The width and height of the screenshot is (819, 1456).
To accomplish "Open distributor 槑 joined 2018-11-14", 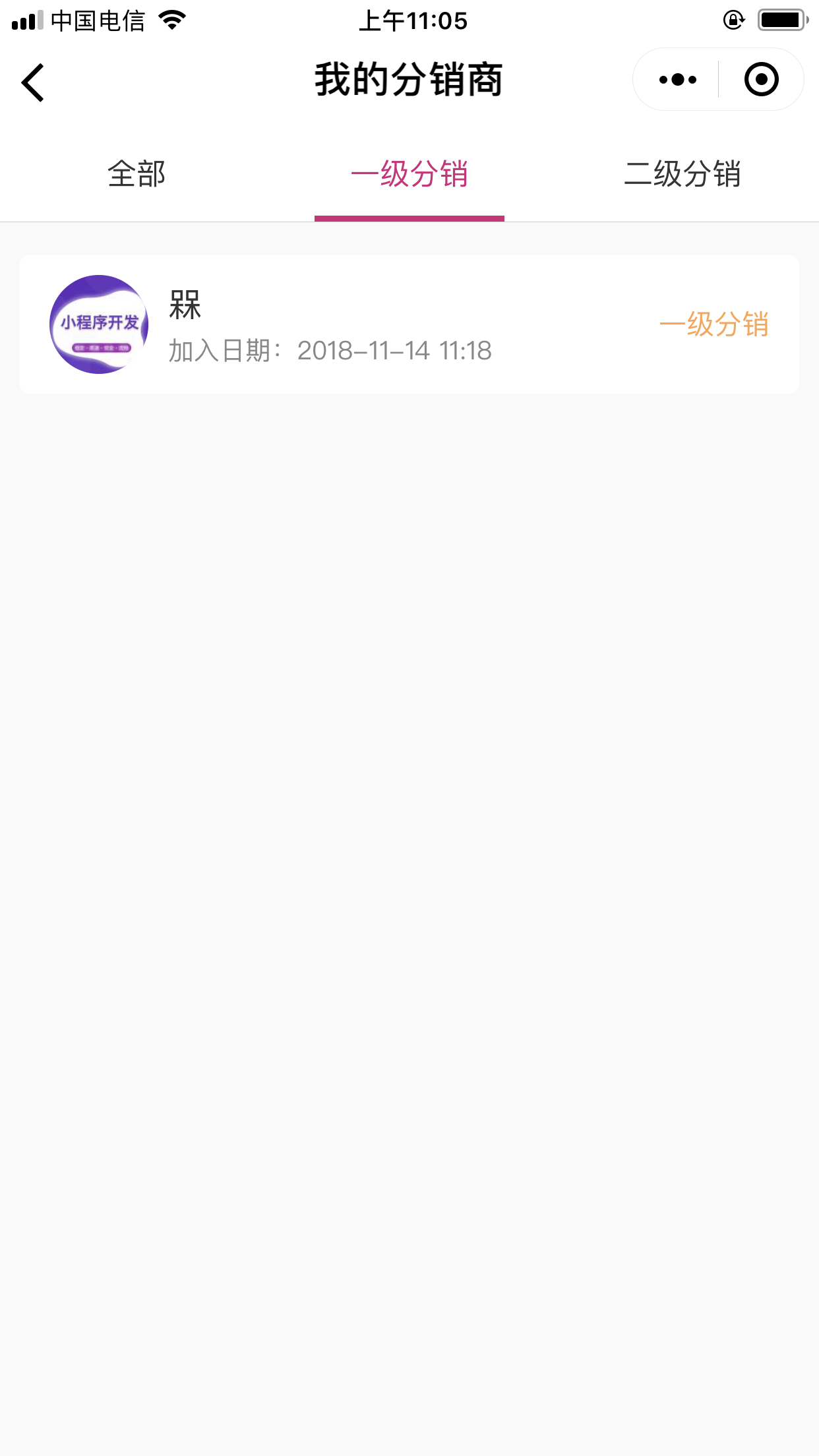I will click(409, 324).
